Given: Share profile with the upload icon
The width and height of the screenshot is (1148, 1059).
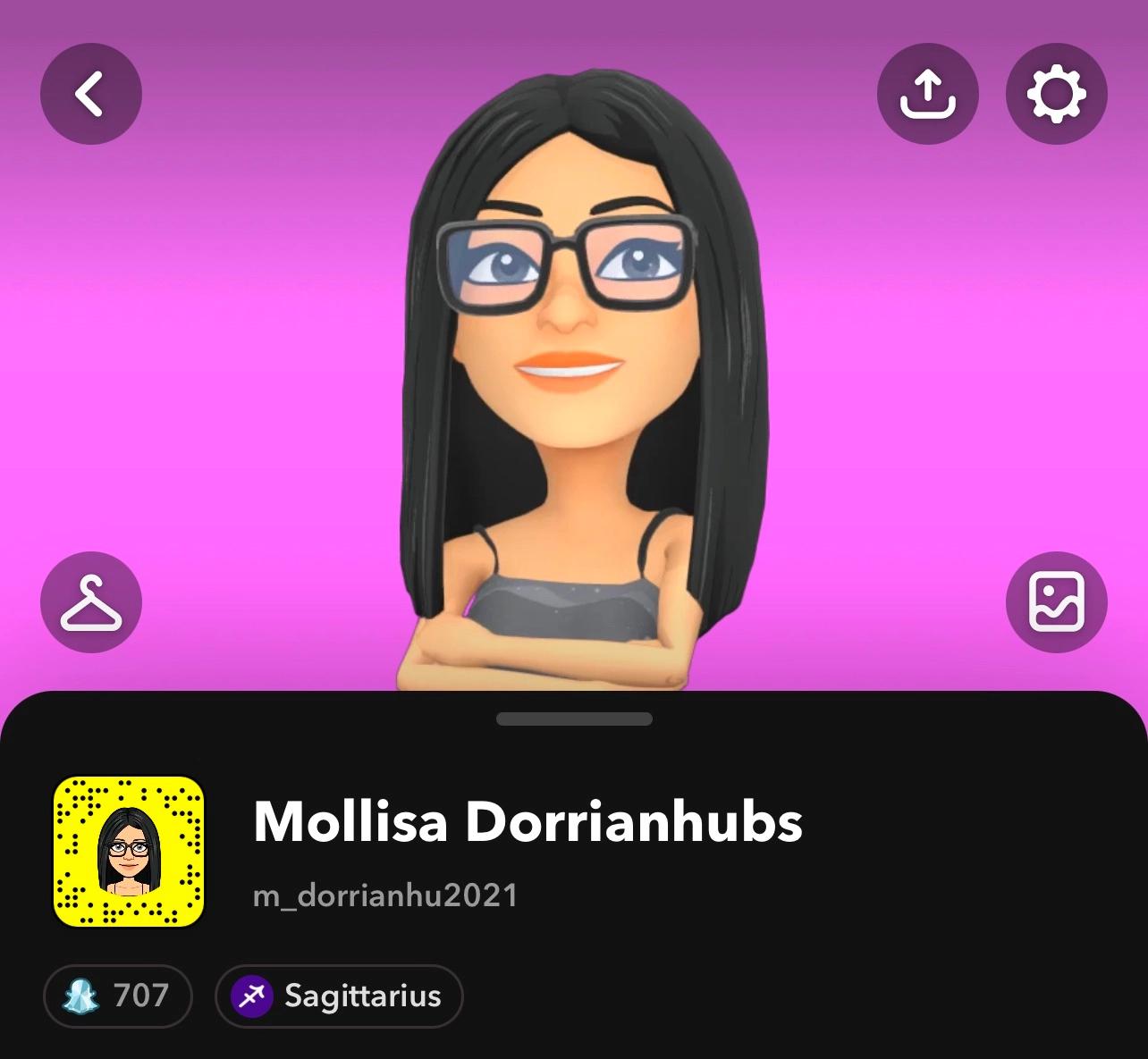Looking at the screenshot, I should [x=928, y=94].
